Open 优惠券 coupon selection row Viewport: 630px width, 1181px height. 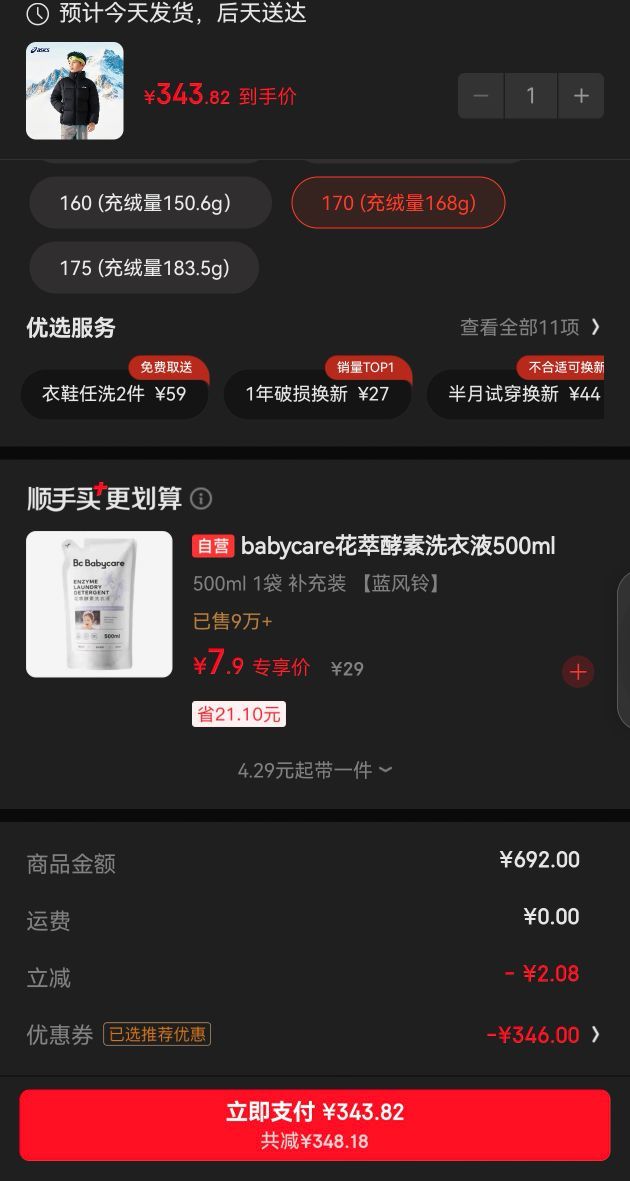coord(315,1034)
